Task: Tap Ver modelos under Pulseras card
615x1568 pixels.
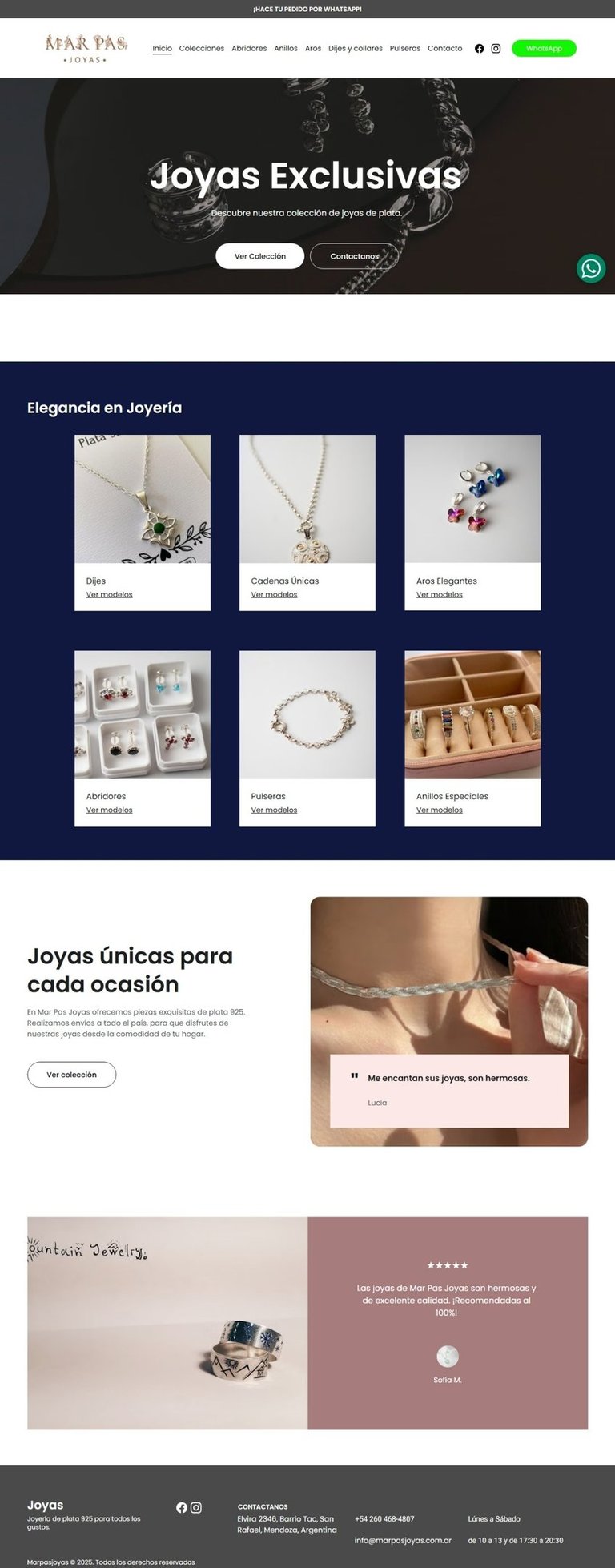Action: click(274, 810)
